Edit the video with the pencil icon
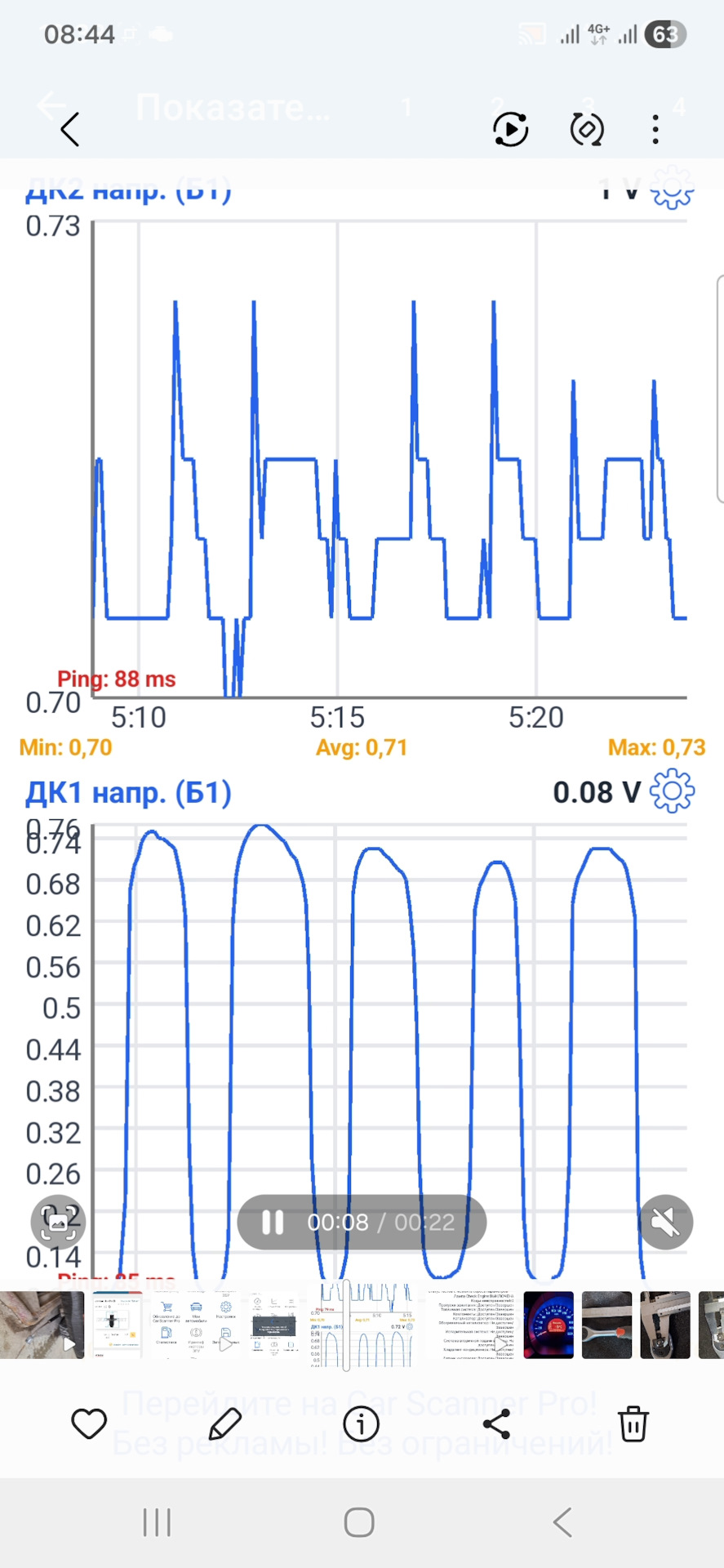This screenshot has height=1568, width=724. tap(224, 1424)
